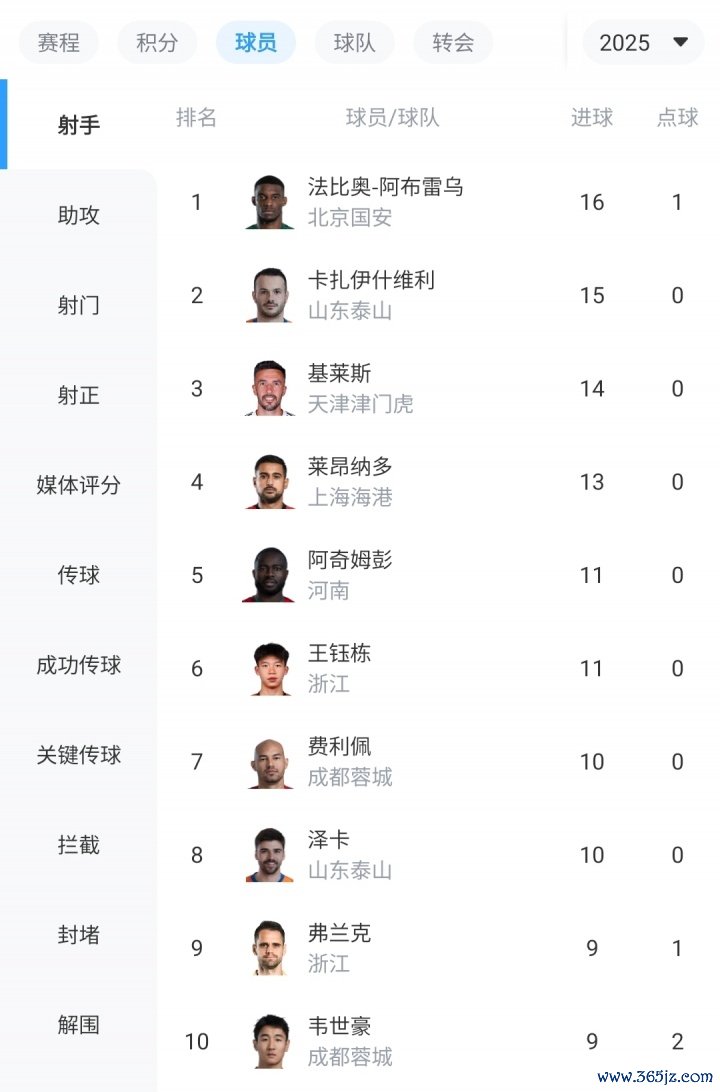This screenshot has height=1092, width=720.
Task: Open player 法比奥-阿布雷乌's row
Action: coord(385,202)
